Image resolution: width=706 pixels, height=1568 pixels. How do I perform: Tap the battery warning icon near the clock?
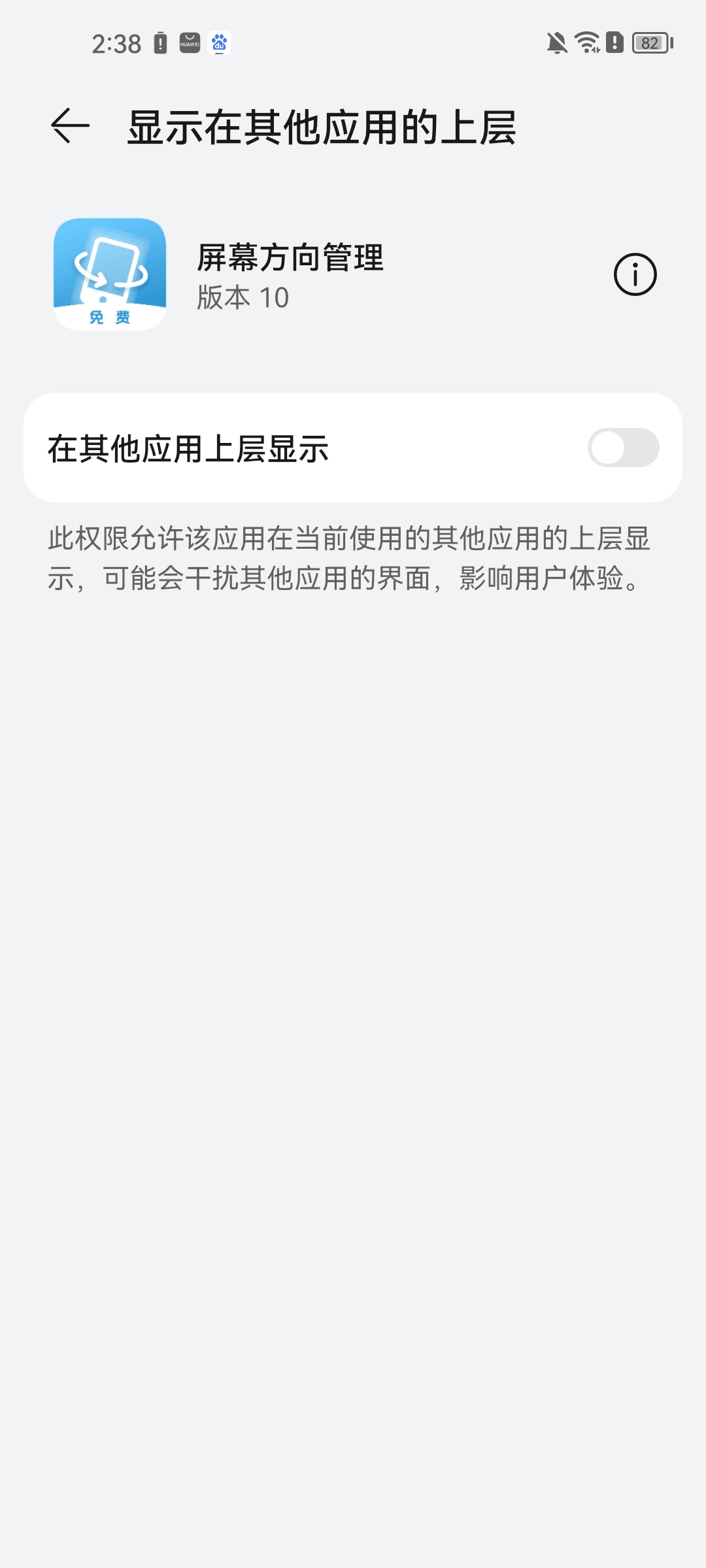click(160, 43)
